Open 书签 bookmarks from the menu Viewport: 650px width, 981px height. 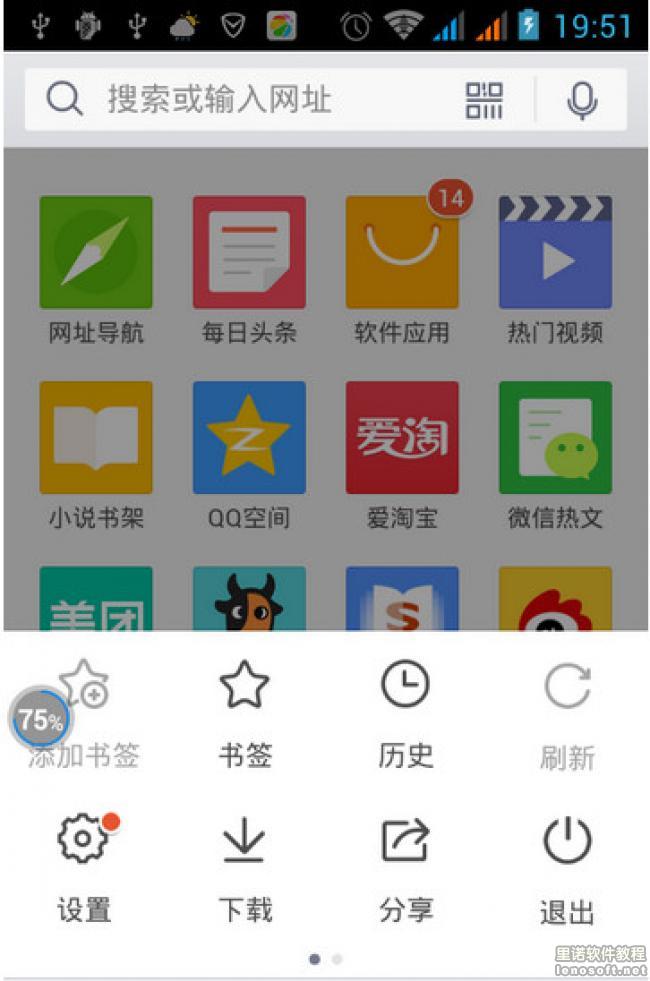tap(245, 712)
